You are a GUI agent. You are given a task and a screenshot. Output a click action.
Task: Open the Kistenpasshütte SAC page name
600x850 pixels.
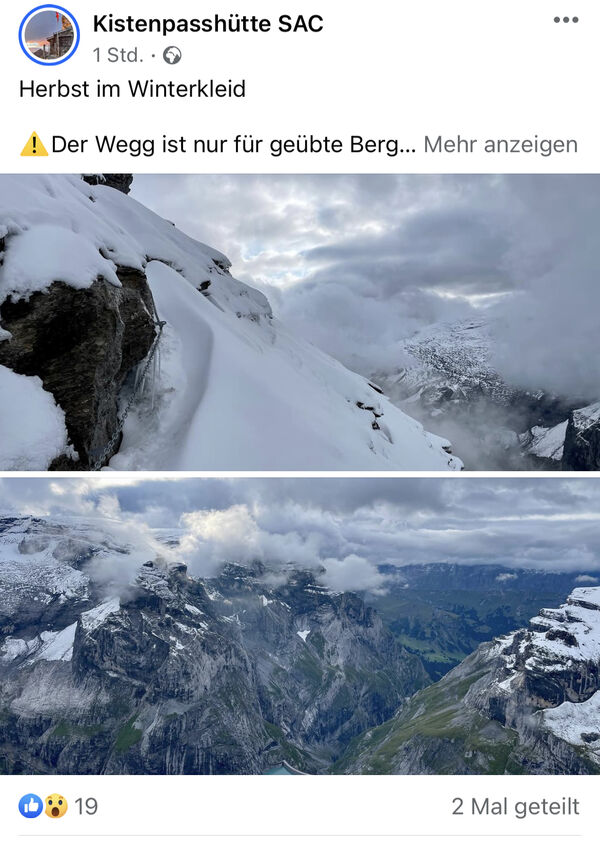pos(207,23)
